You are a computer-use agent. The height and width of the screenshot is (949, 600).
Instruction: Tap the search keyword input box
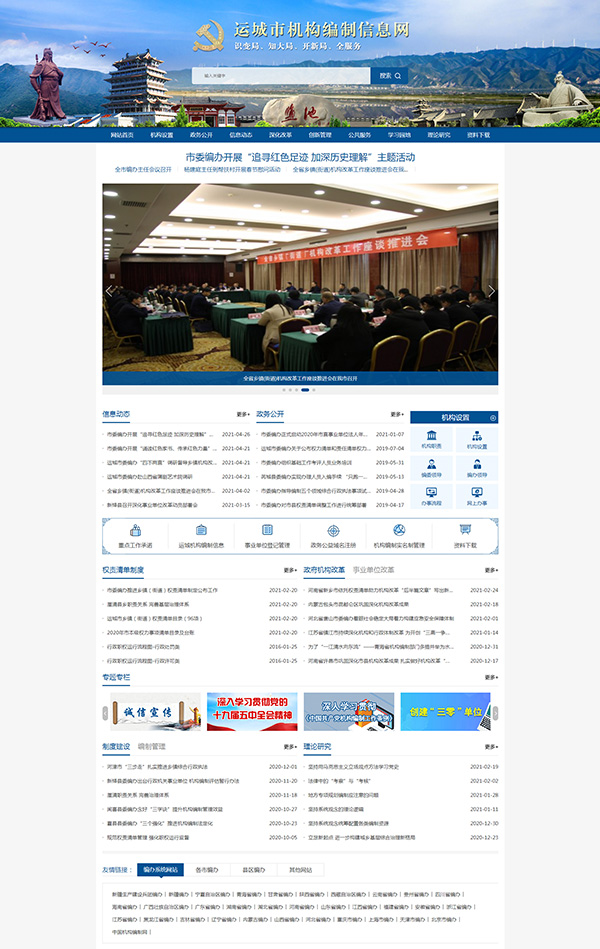280,75
